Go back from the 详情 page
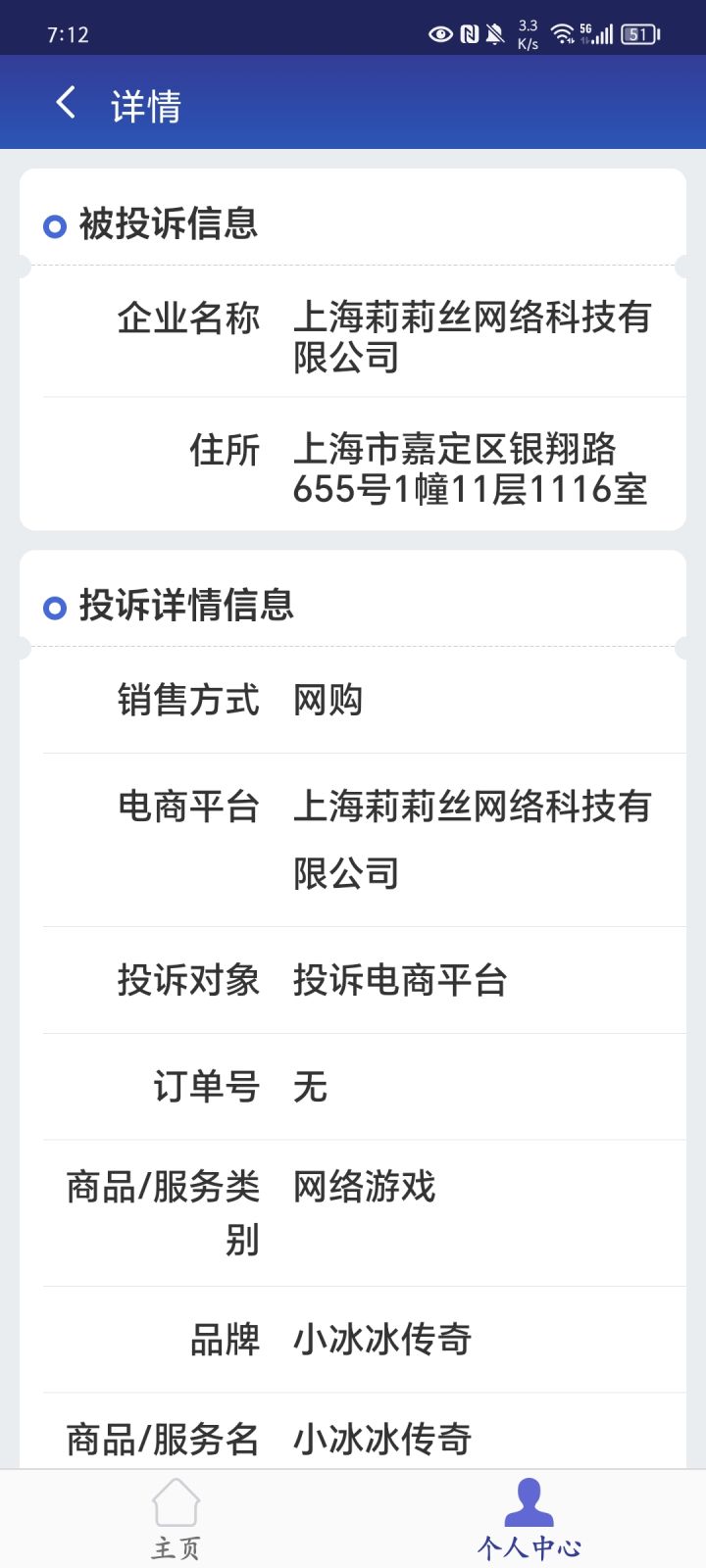The image size is (706, 1568). (x=66, y=102)
